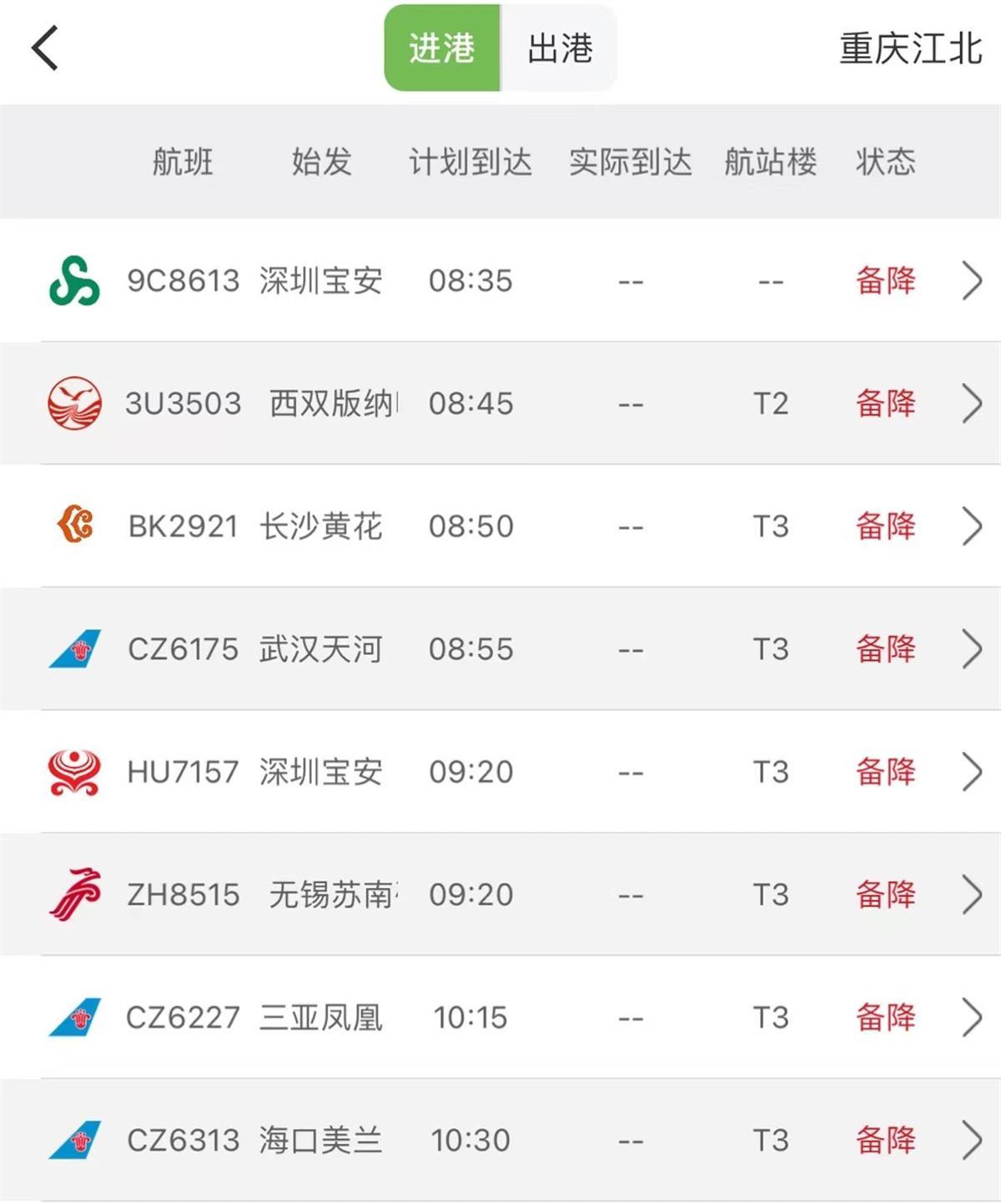Open flight CZ6227 from 三亚凤凰

[x=500, y=1017]
